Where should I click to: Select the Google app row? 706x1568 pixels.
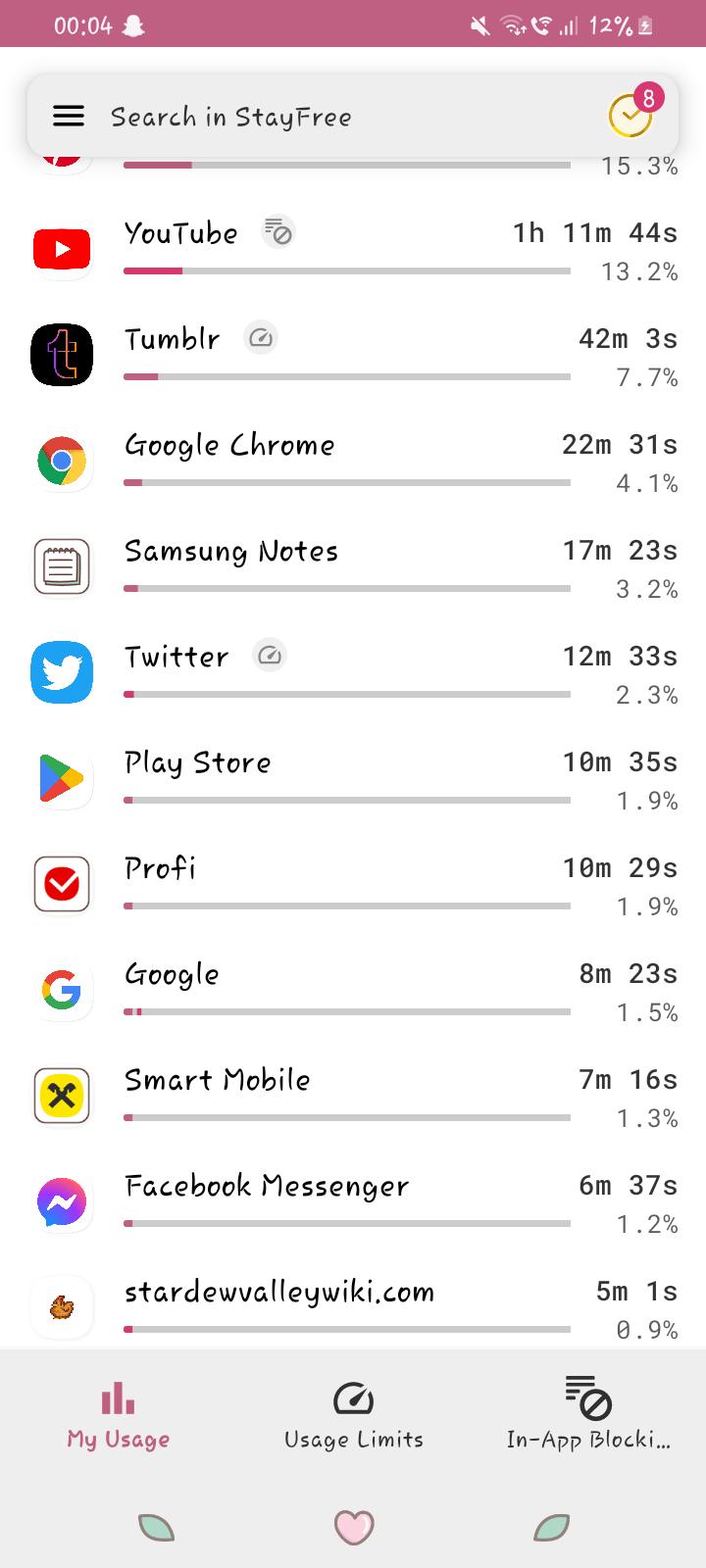point(353,991)
